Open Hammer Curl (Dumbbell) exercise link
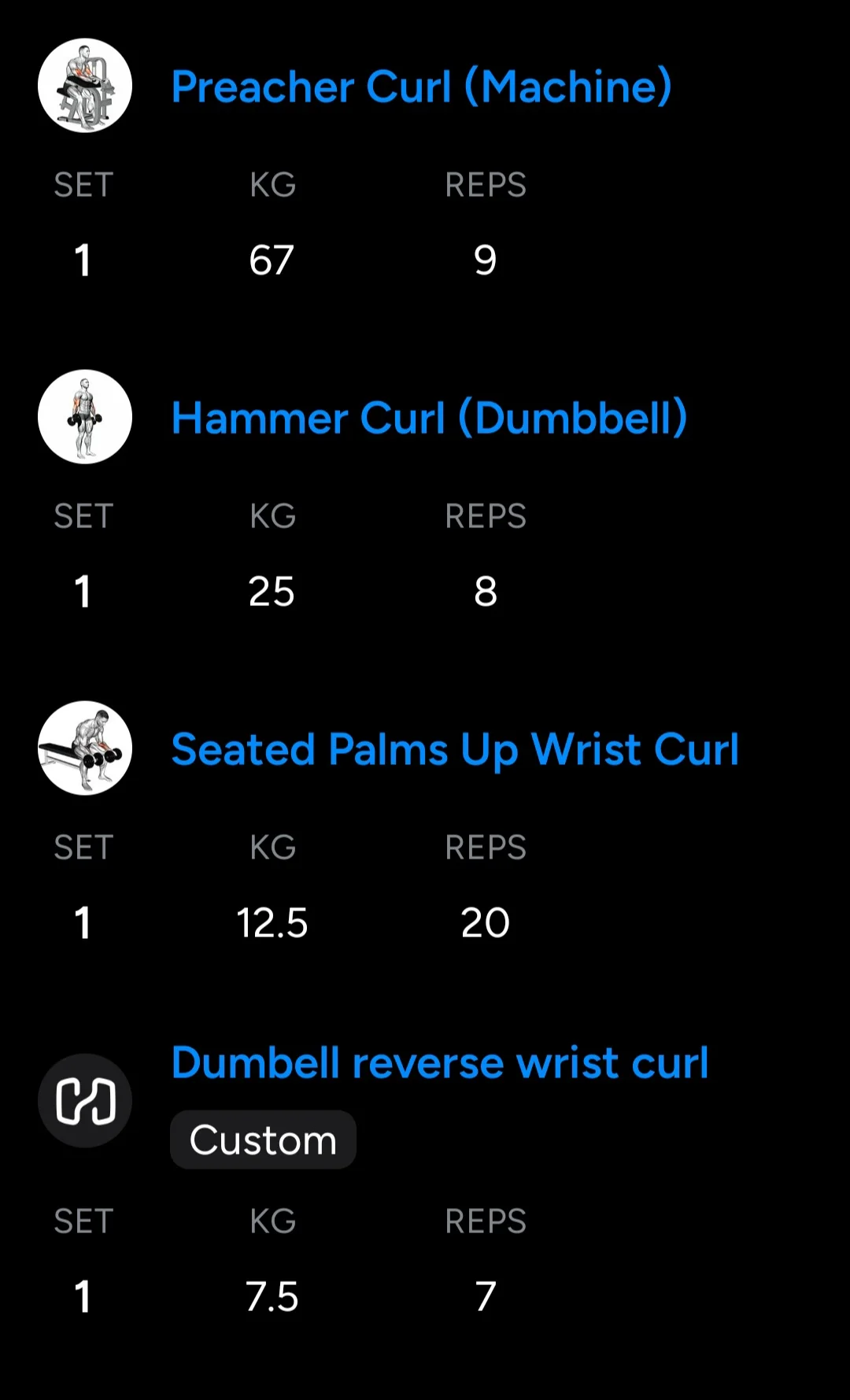This screenshot has width=850, height=1400. 429,418
